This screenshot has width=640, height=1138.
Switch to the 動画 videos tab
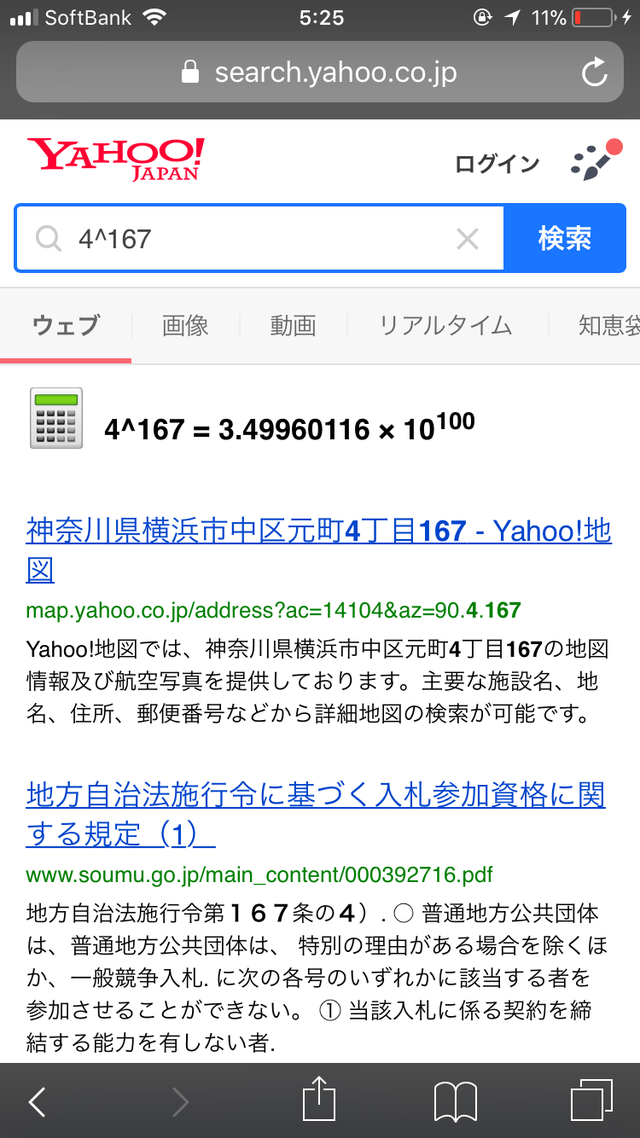tap(293, 325)
